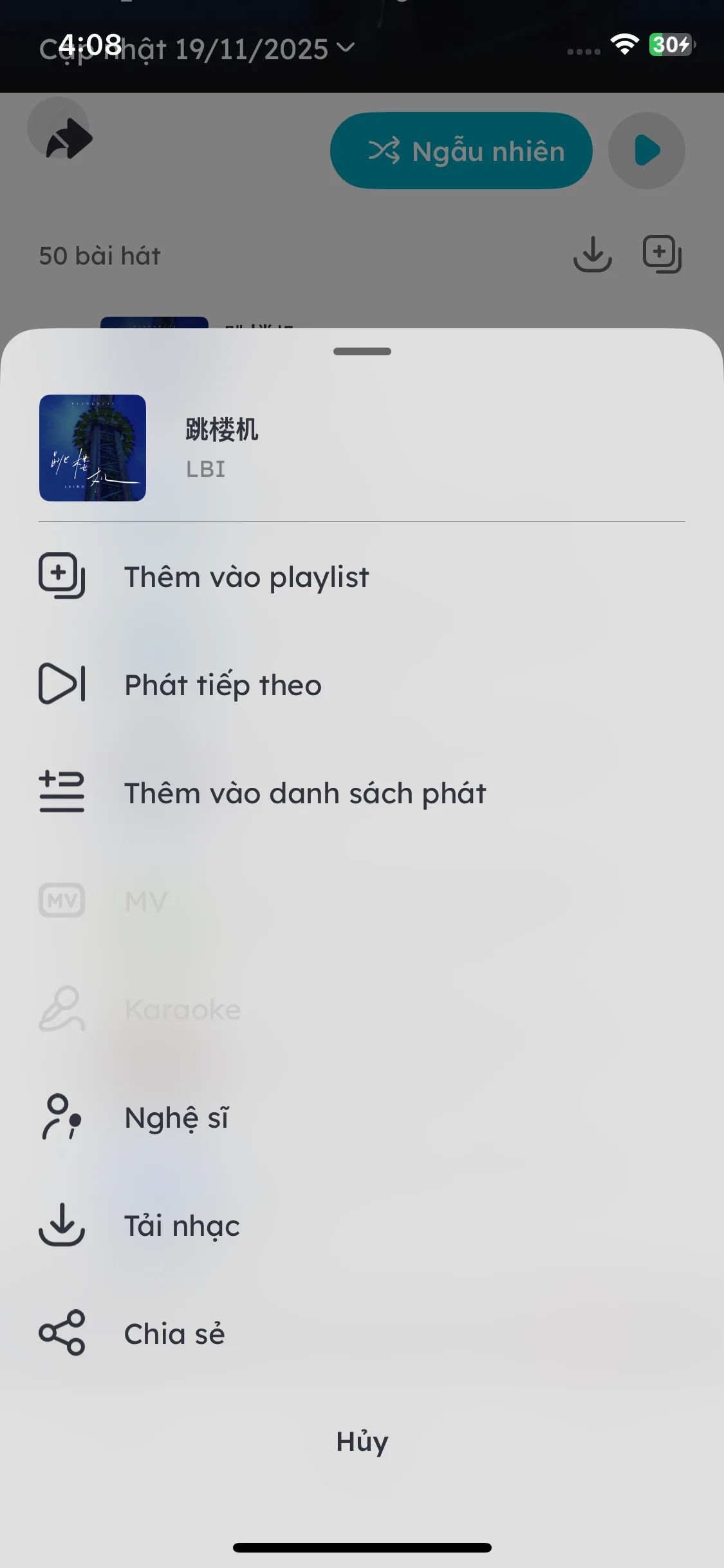
Task: Select the Phát tiếp theo menu entry
Action: [223, 684]
